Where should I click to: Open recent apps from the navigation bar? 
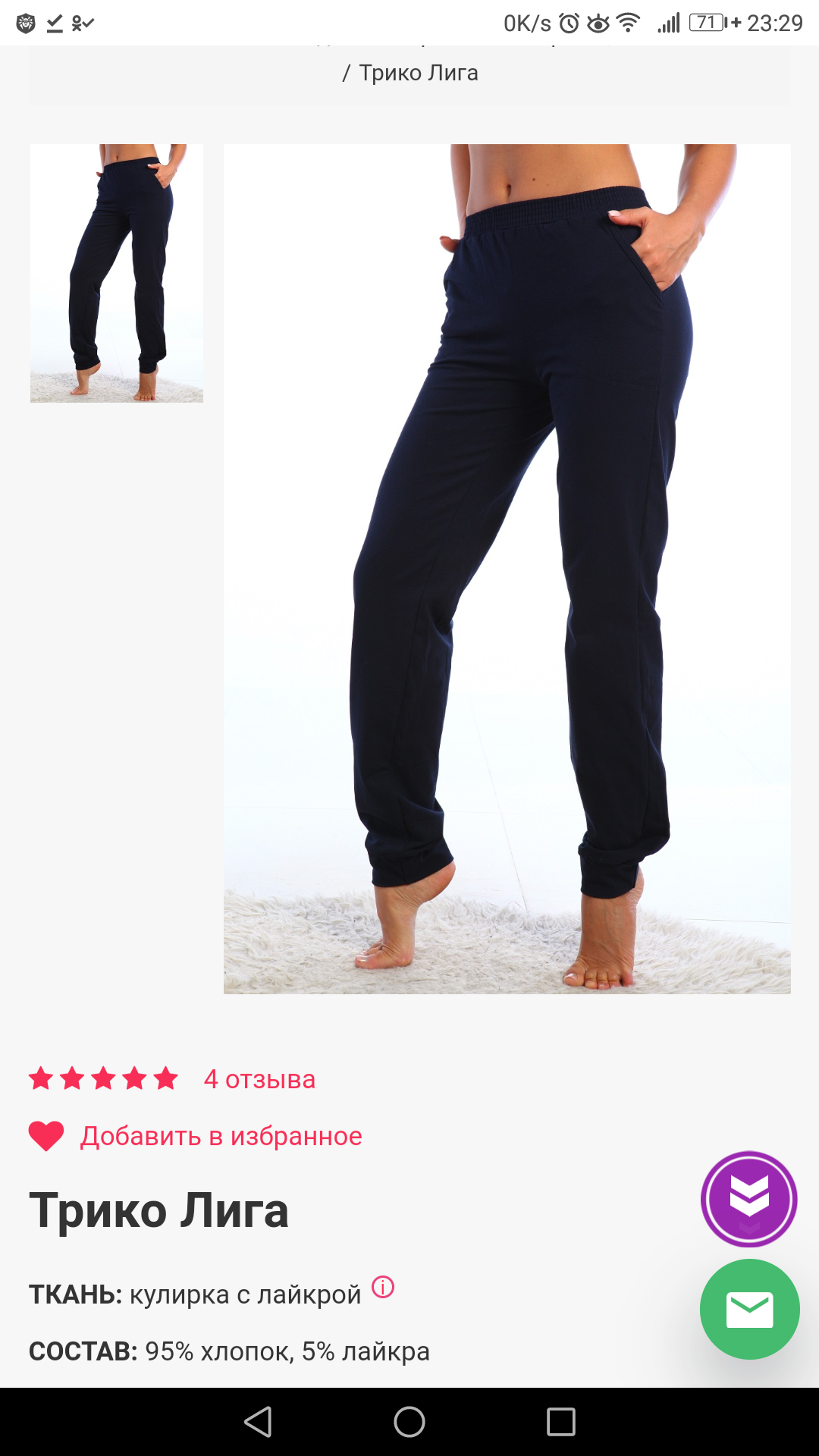[561, 1422]
